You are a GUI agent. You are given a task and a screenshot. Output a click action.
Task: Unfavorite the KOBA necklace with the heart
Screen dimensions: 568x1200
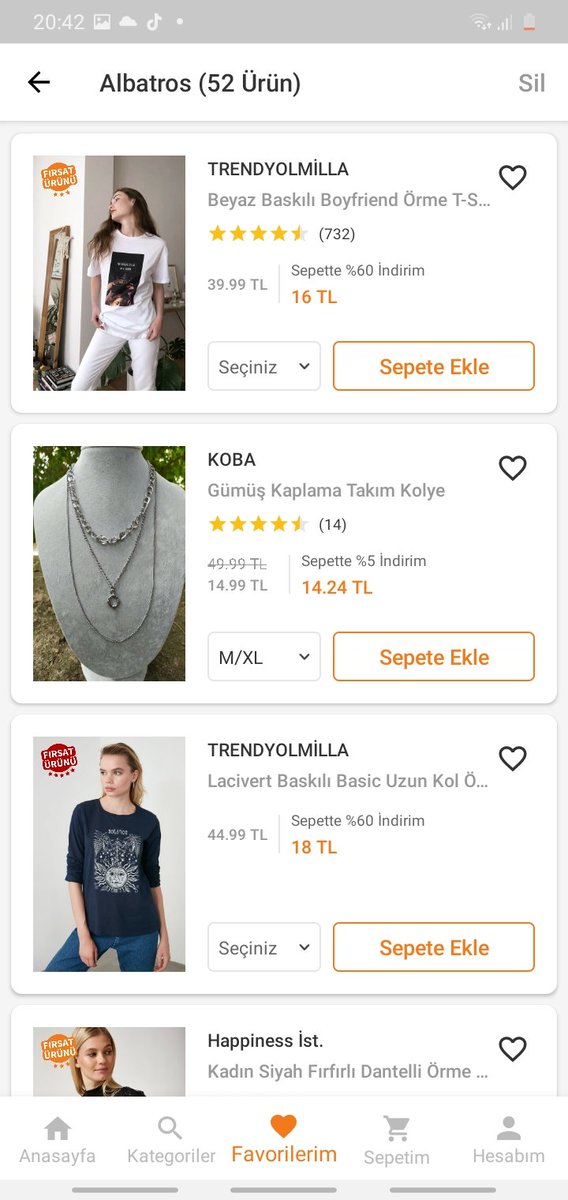click(512, 468)
